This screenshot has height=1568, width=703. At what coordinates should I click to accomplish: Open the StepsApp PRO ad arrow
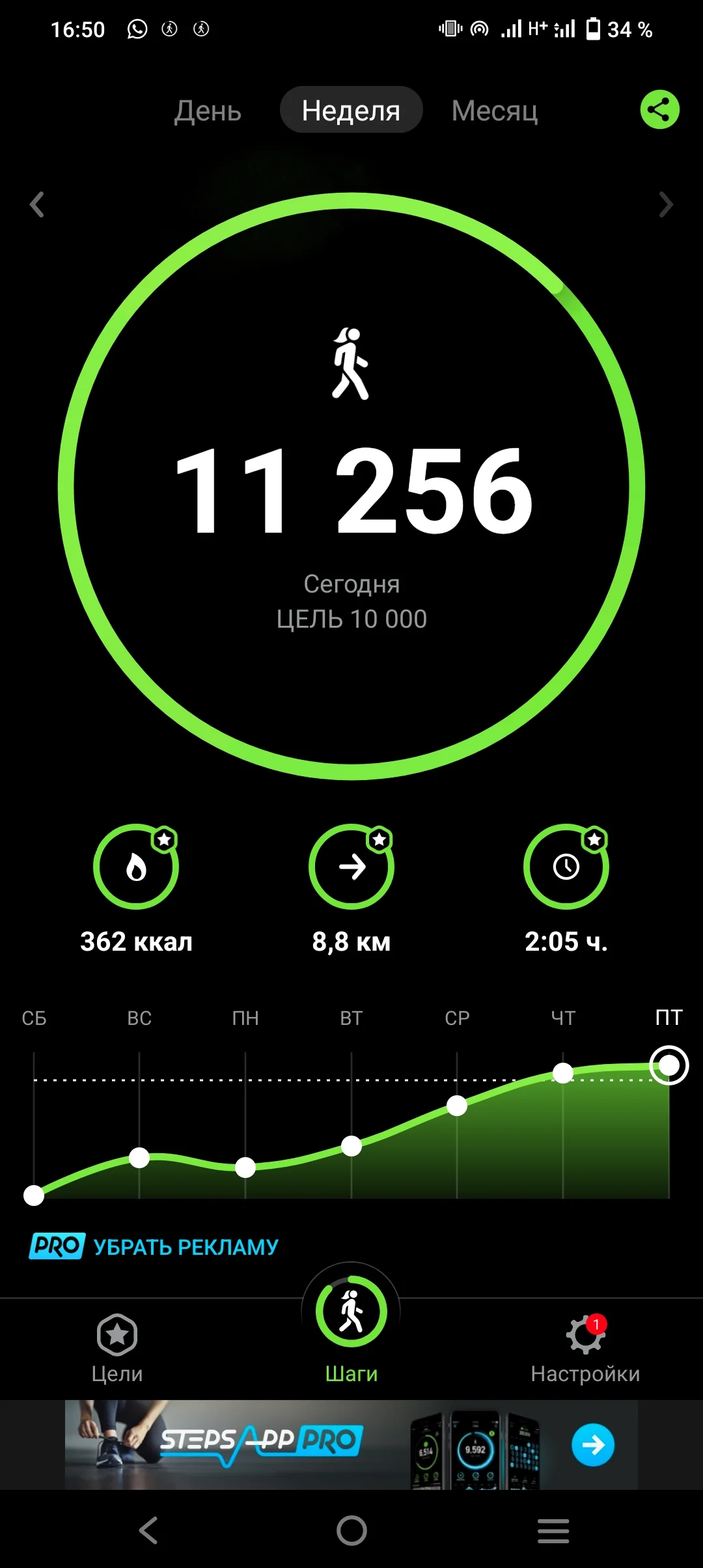(592, 1446)
